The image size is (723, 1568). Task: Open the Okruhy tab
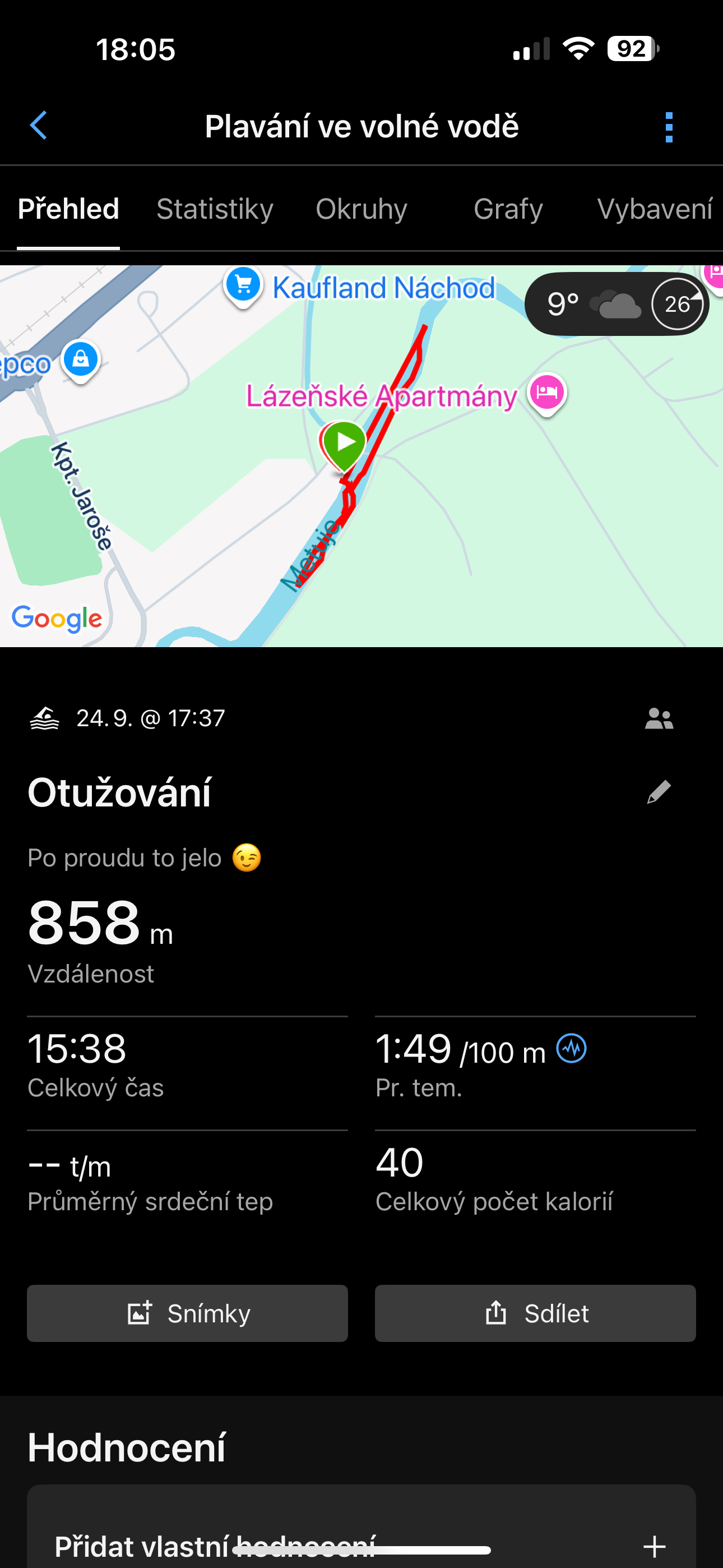pyautogui.click(x=361, y=209)
